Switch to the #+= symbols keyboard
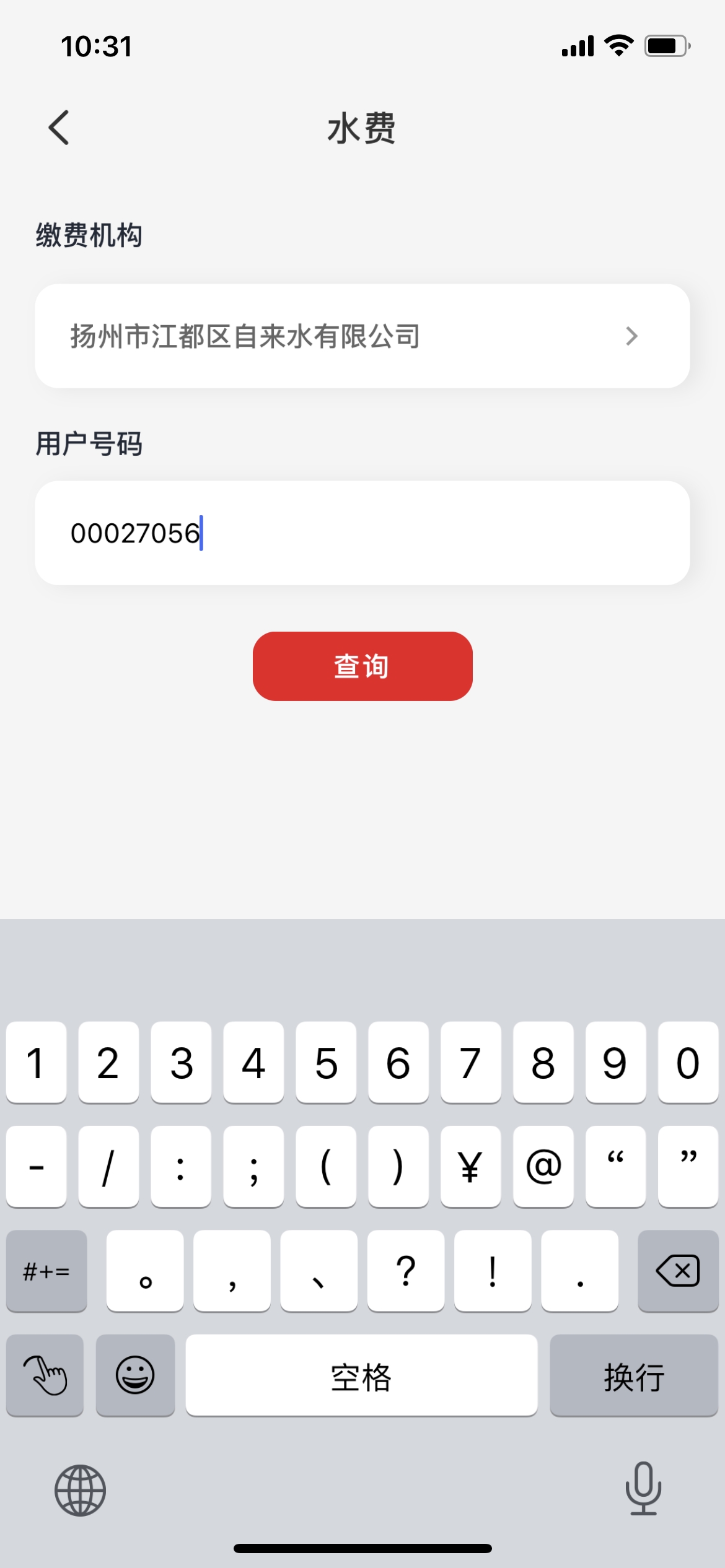Image resolution: width=725 pixels, height=1568 pixels. click(x=46, y=1271)
